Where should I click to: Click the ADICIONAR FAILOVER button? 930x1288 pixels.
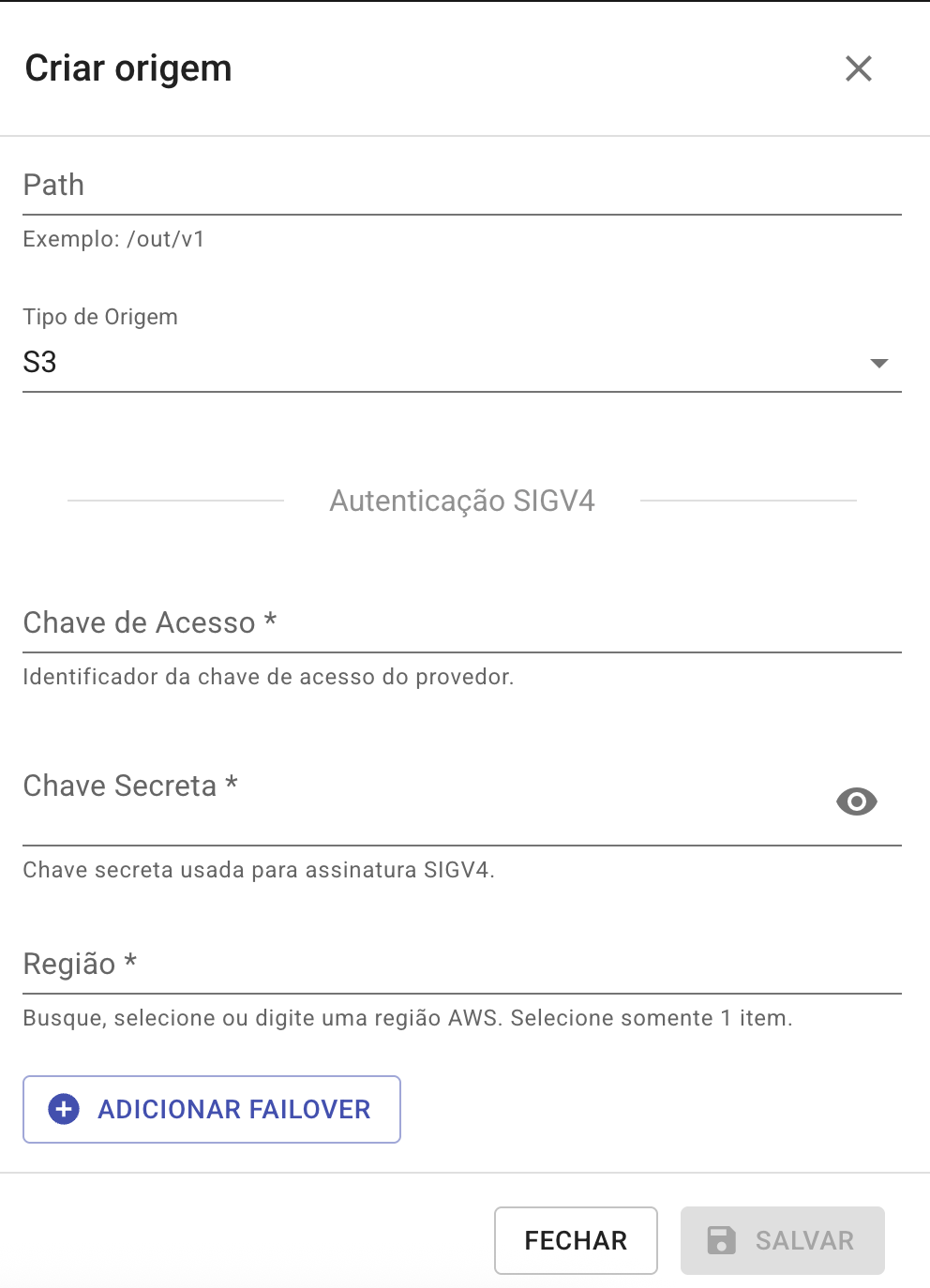pos(211,1109)
